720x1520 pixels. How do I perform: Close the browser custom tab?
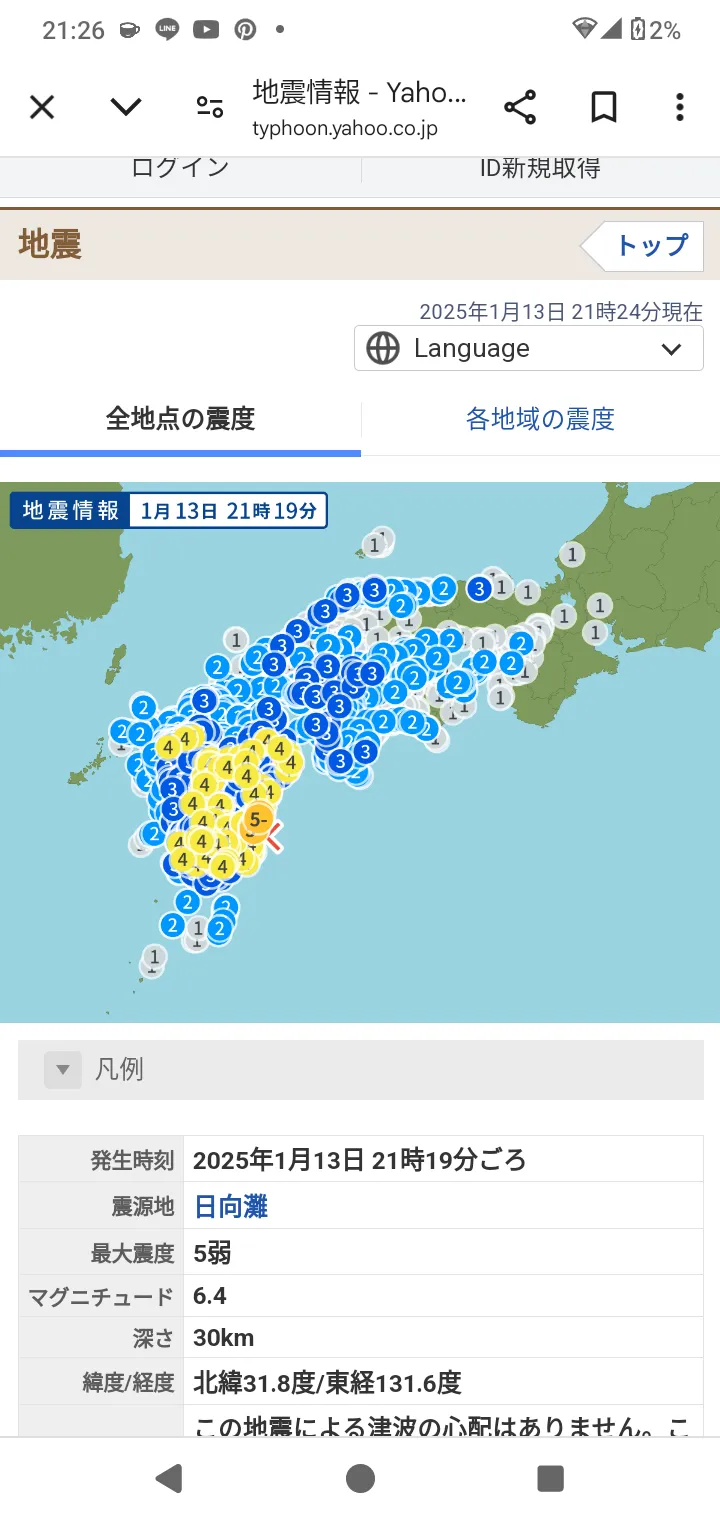[x=42, y=107]
